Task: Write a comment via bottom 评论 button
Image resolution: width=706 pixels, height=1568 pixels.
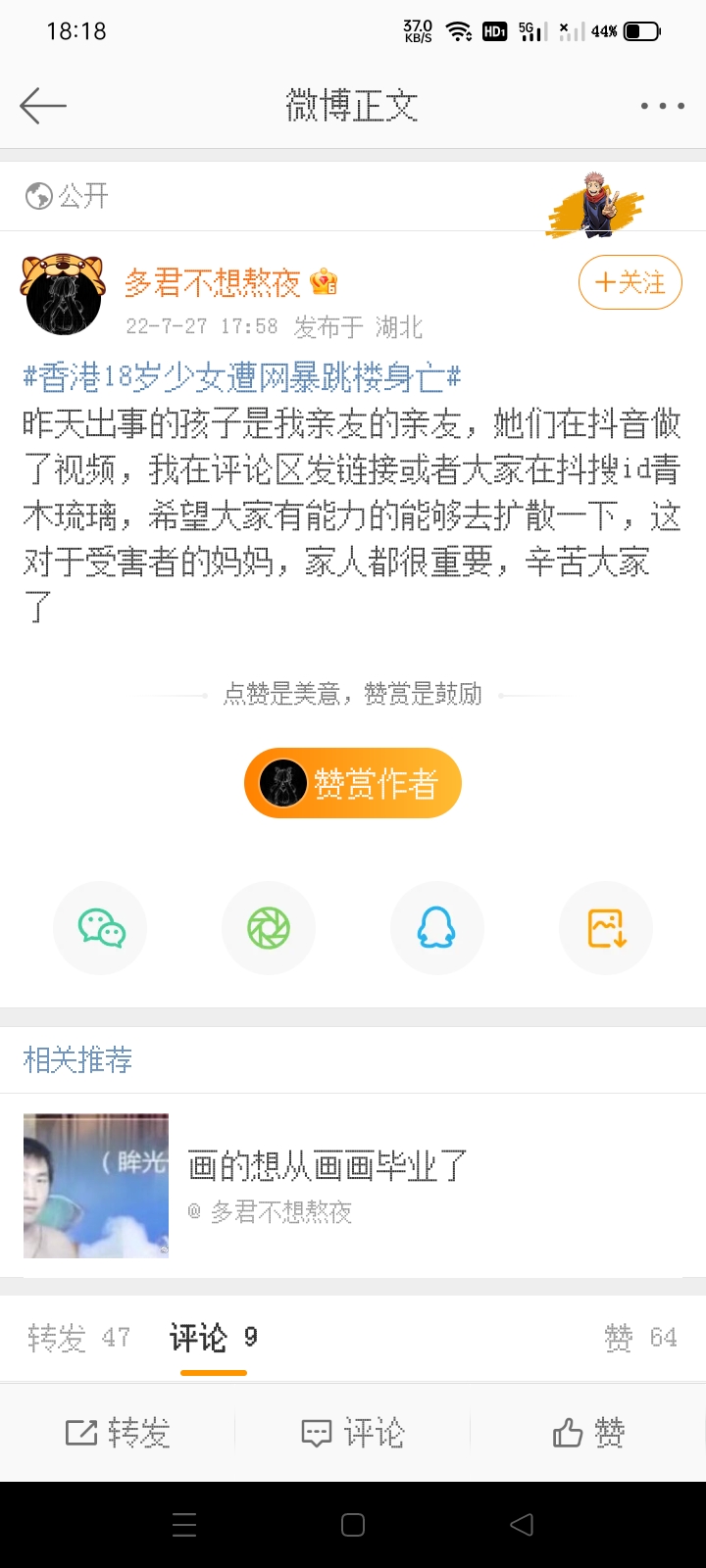Action: point(353,1434)
